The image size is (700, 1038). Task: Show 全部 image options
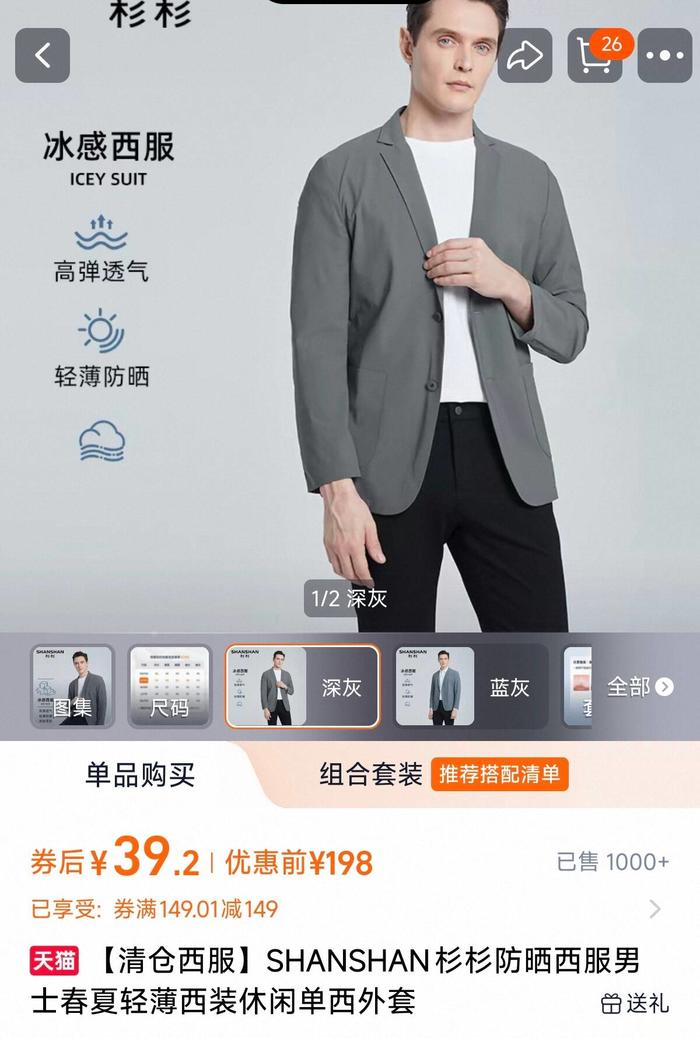click(640, 687)
